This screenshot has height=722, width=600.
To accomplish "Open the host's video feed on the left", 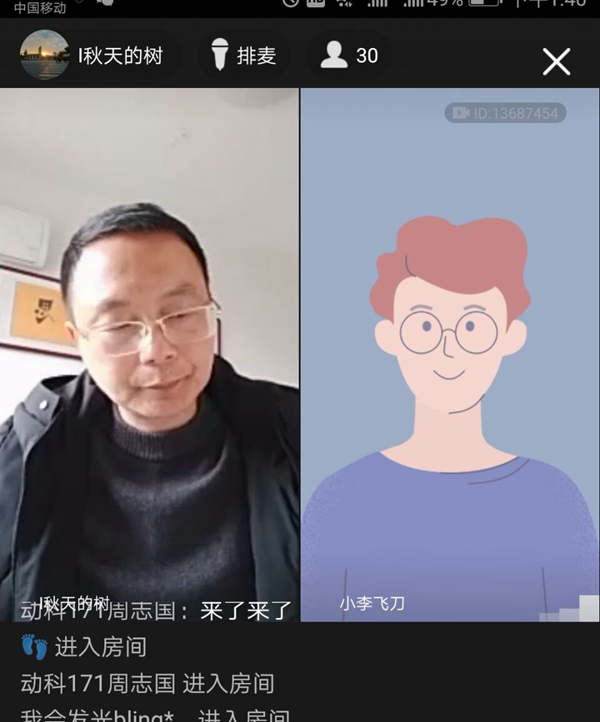I will pyautogui.click(x=149, y=350).
